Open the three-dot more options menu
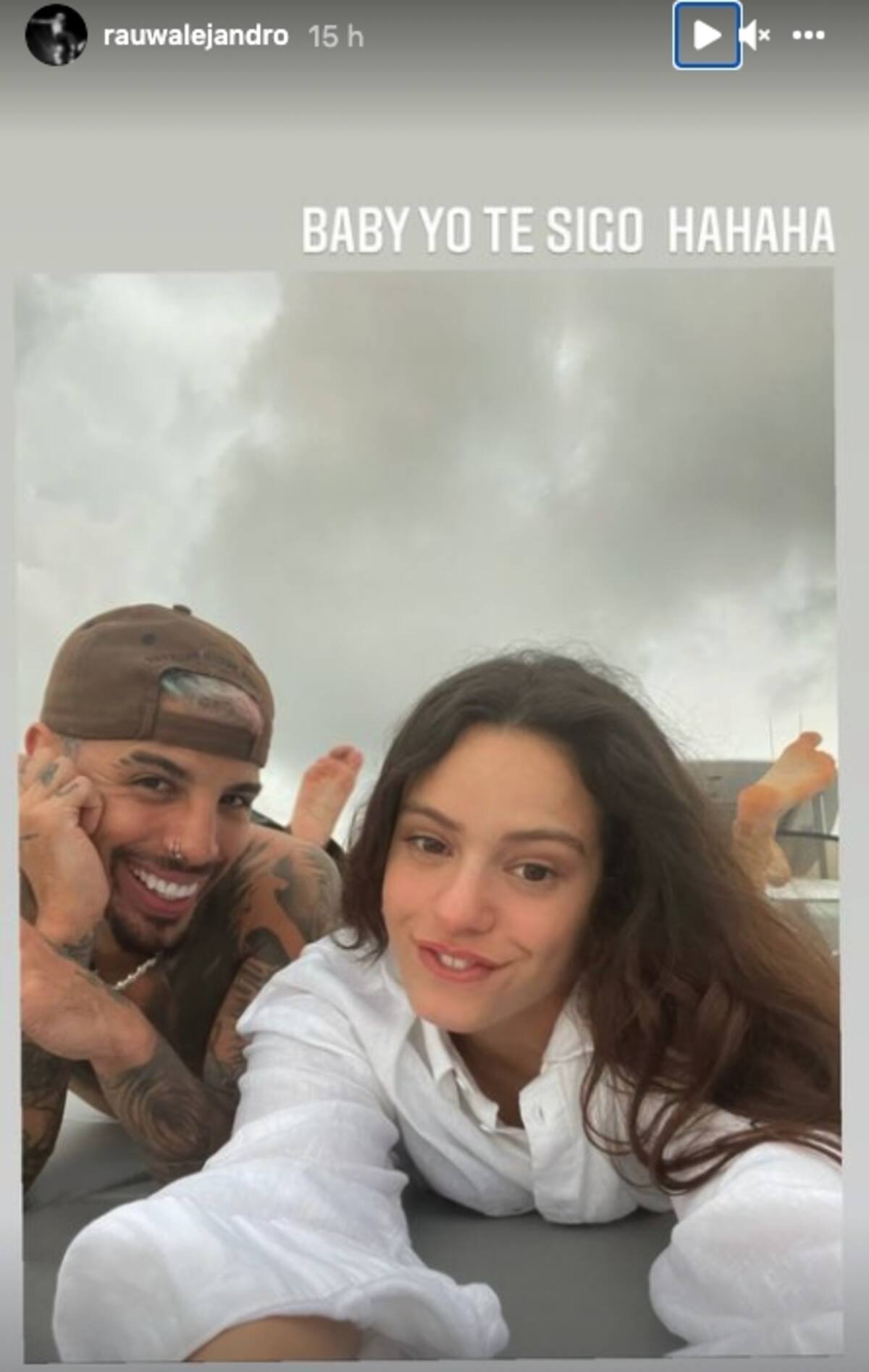The height and width of the screenshot is (1372, 869). [x=808, y=35]
